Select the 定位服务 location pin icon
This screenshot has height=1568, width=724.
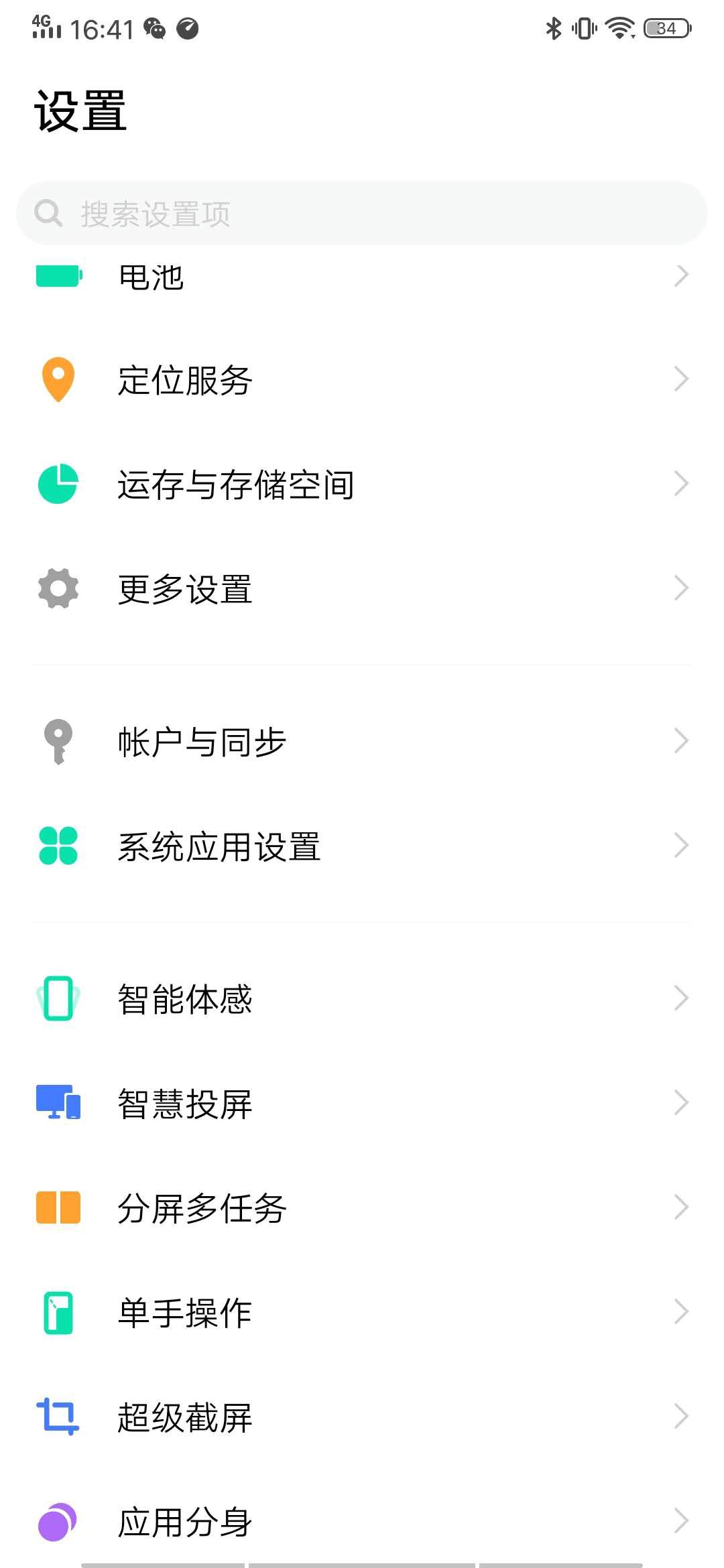point(57,381)
